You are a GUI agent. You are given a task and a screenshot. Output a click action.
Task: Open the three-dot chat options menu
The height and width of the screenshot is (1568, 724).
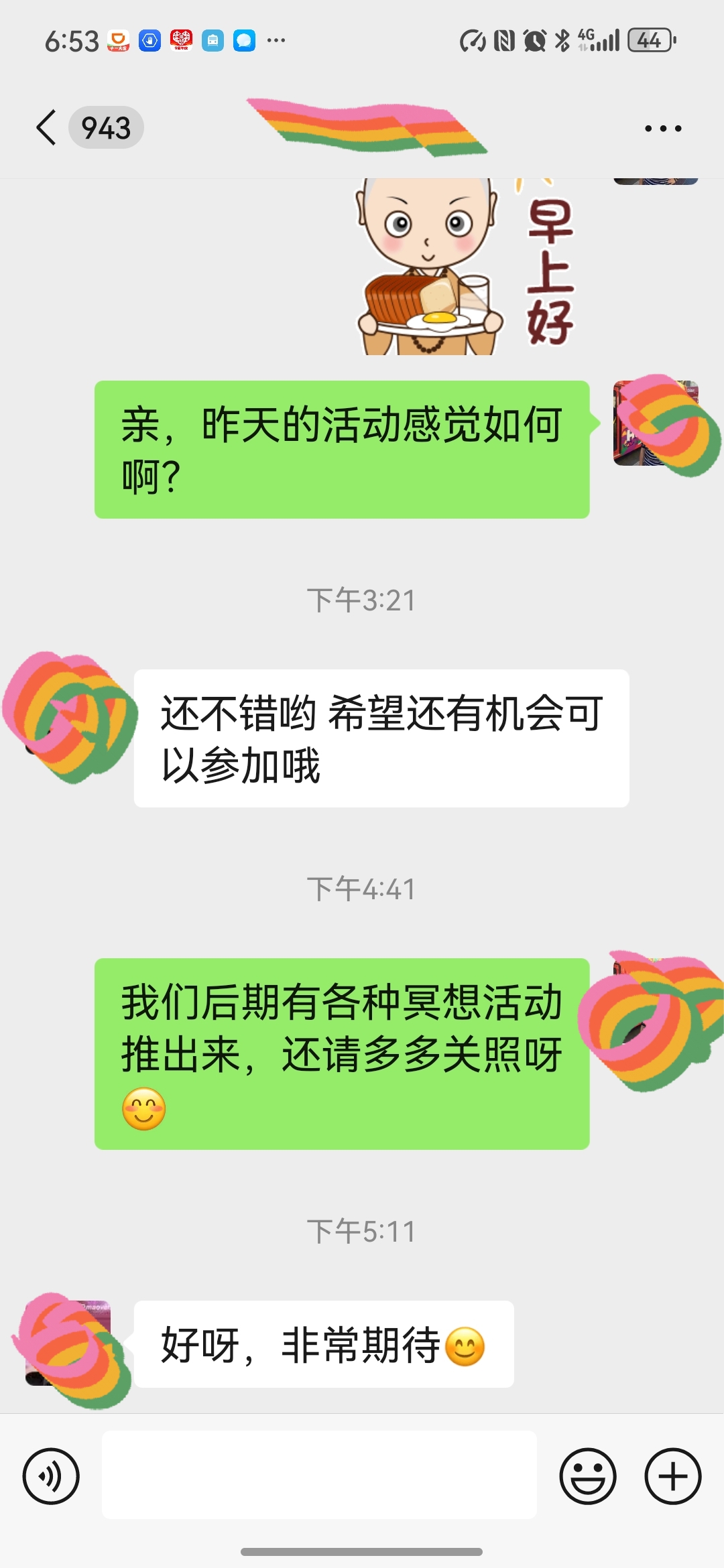pos(662,128)
